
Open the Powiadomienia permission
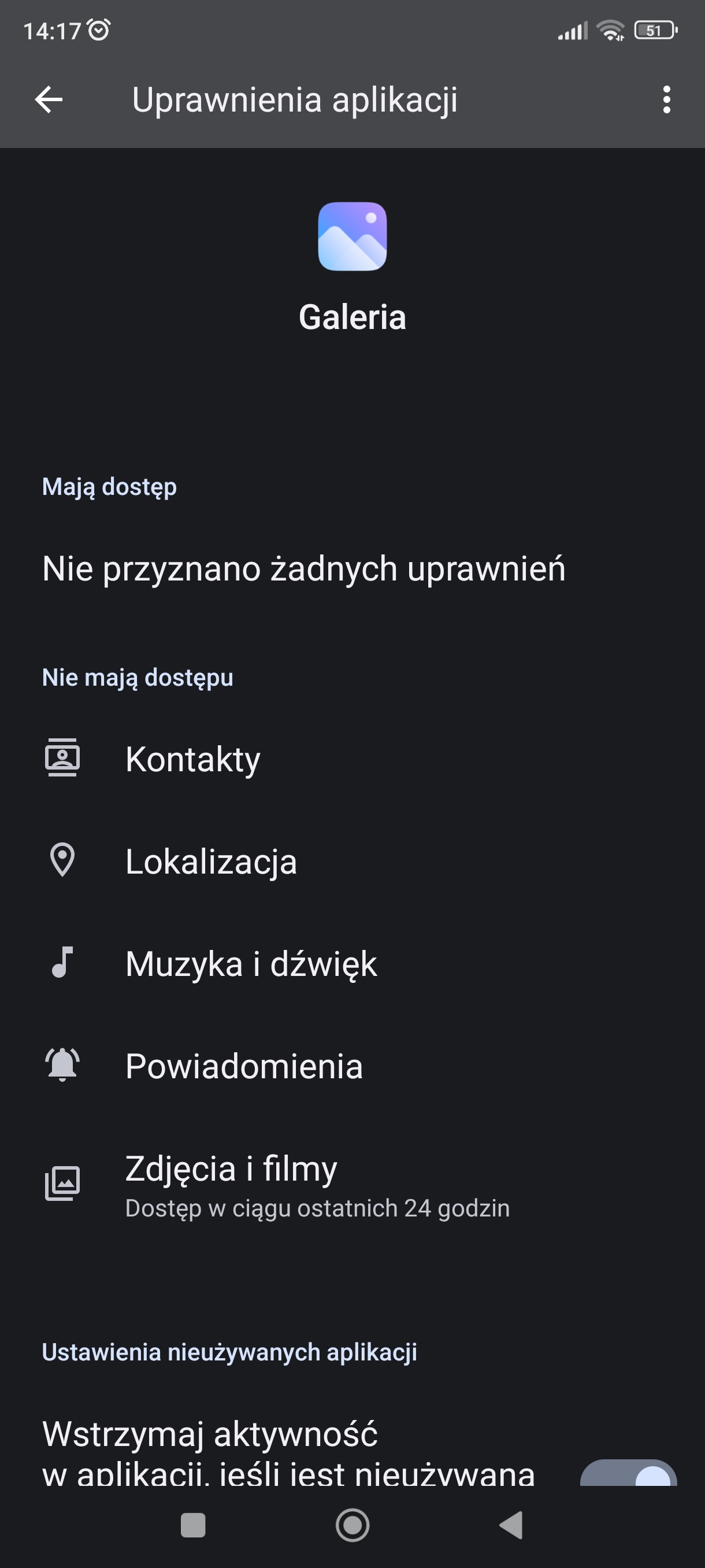pos(244,1066)
